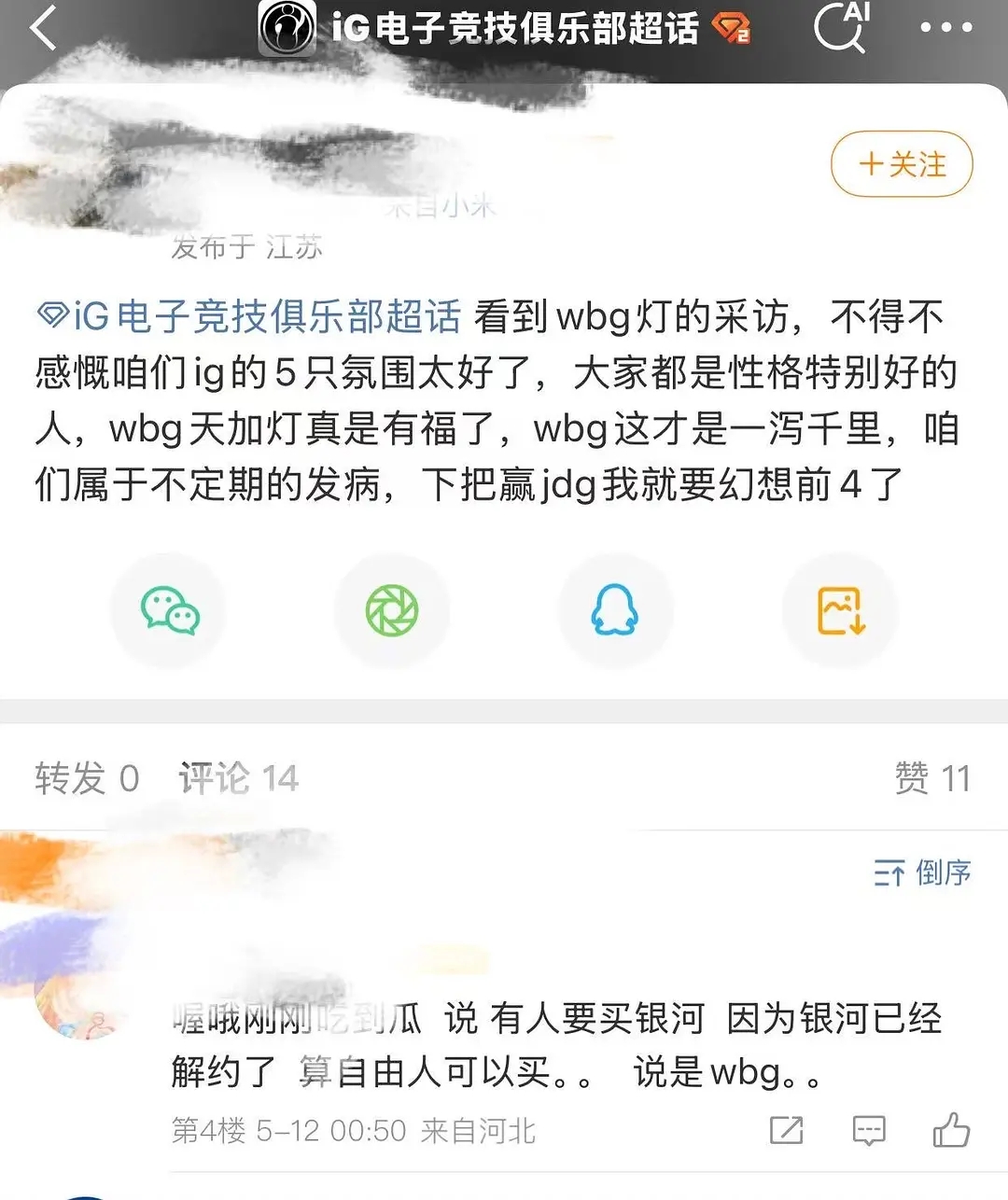The width and height of the screenshot is (1008, 1200).
Task: Open the AI search icon
Action: tap(841, 28)
